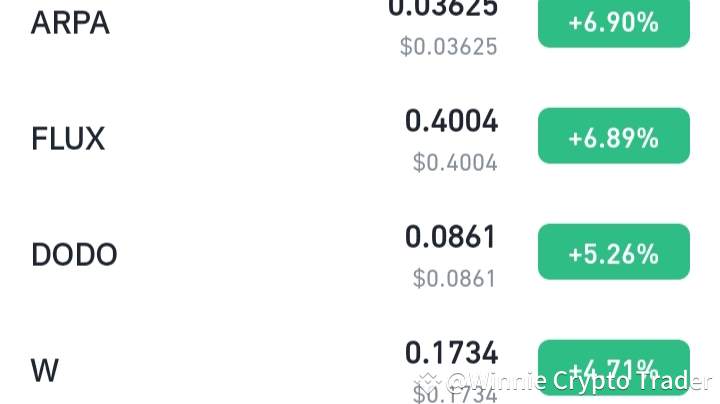Open the ARPA market row

coord(360,23)
